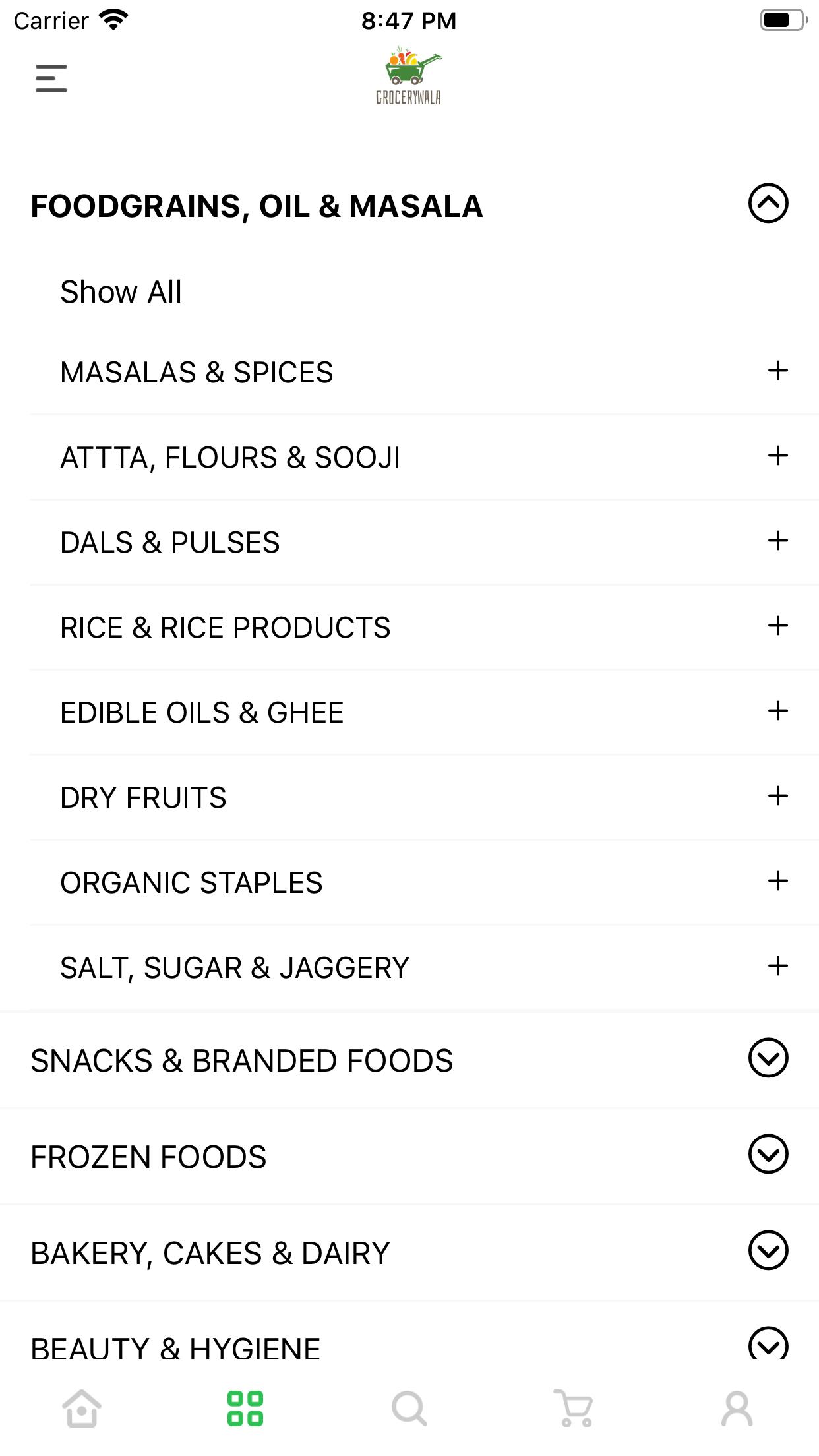Expand the Bakery, Cakes & Dairy category
Image resolution: width=819 pixels, height=1456 pixels.
768,1250
